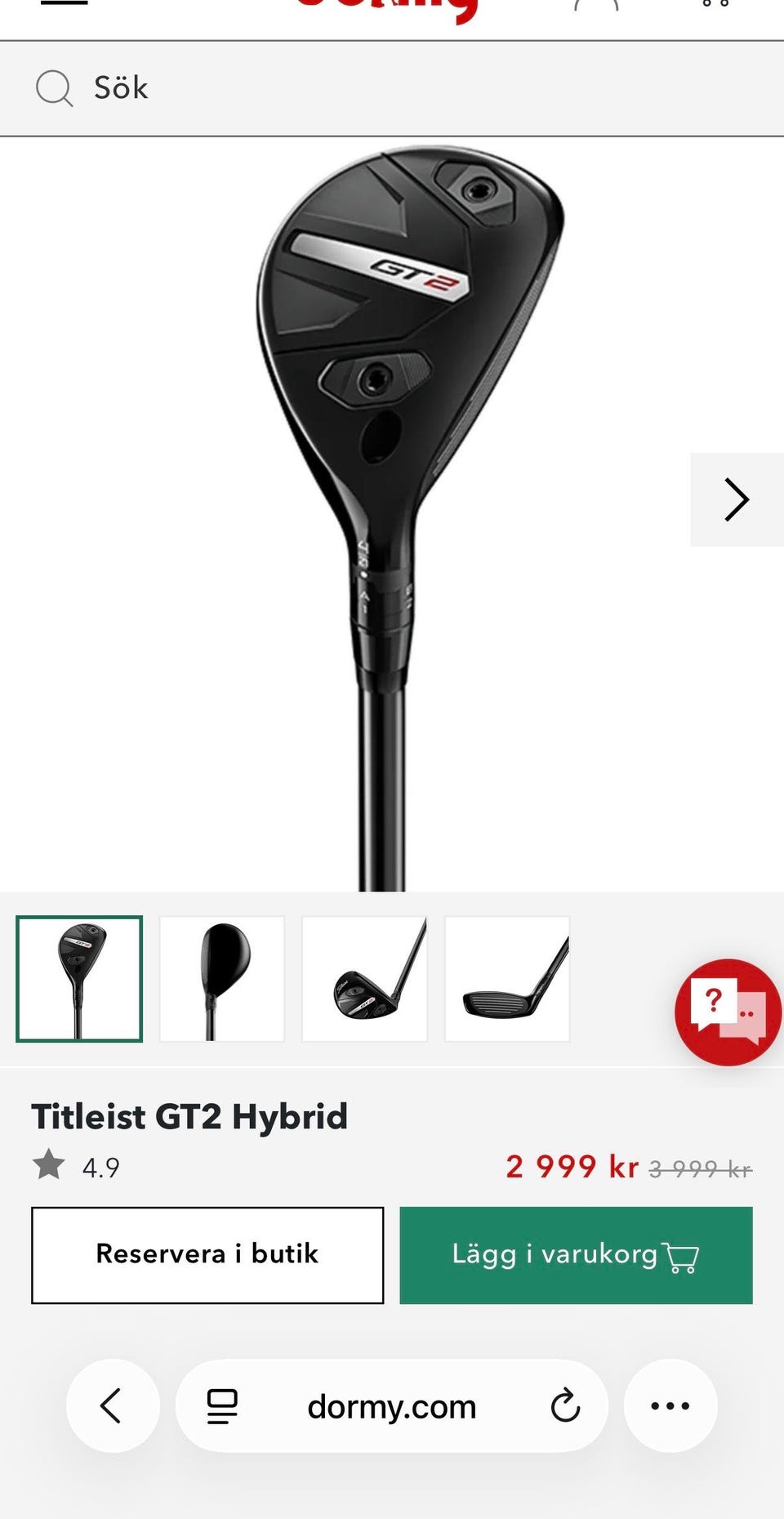The height and width of the screenshot is (1519, 784).
Task: Add club with Lägg i varukorg
Action: coord(576,1255)
